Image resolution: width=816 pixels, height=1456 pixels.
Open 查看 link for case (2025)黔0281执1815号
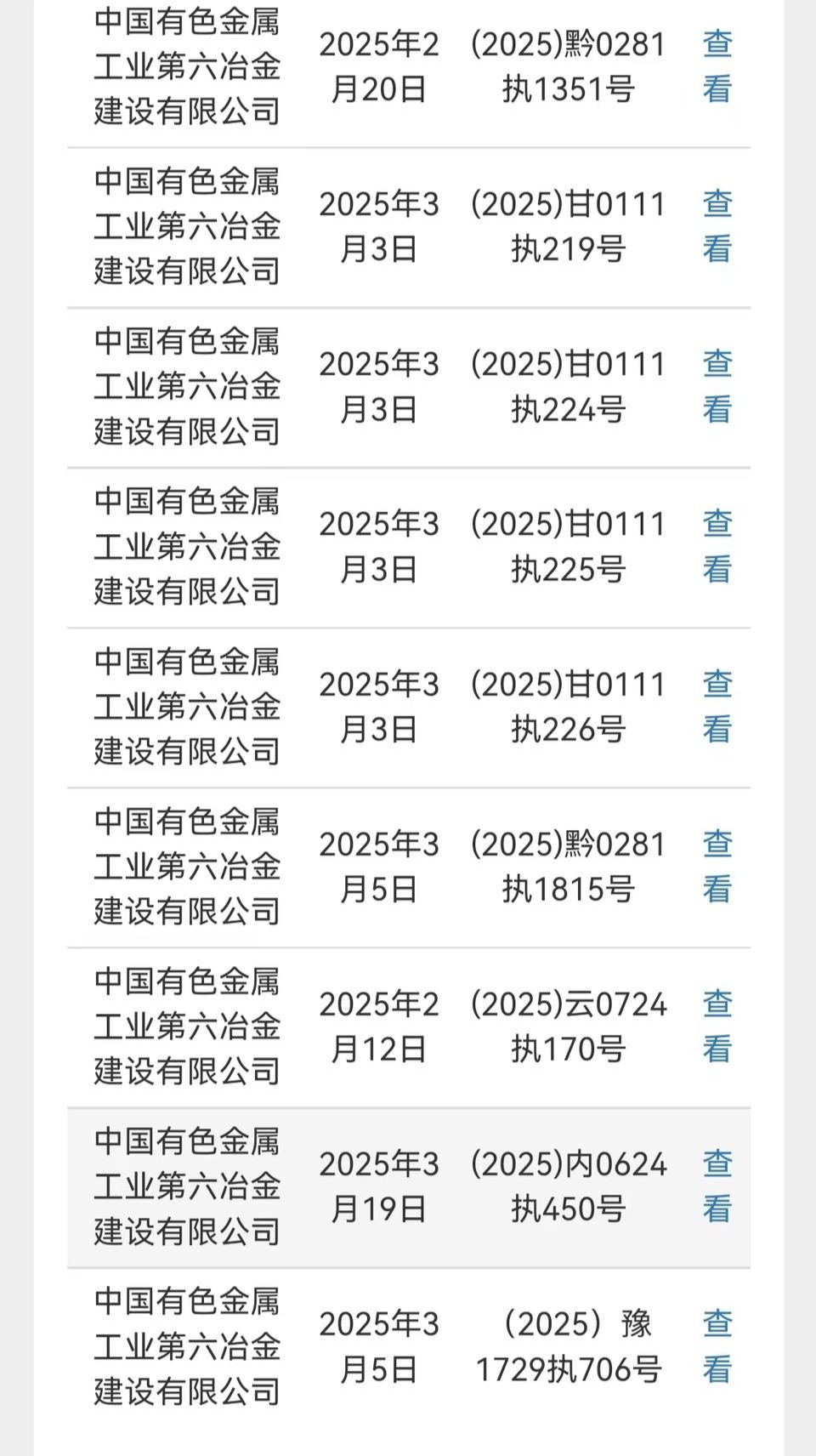point(717,866)
